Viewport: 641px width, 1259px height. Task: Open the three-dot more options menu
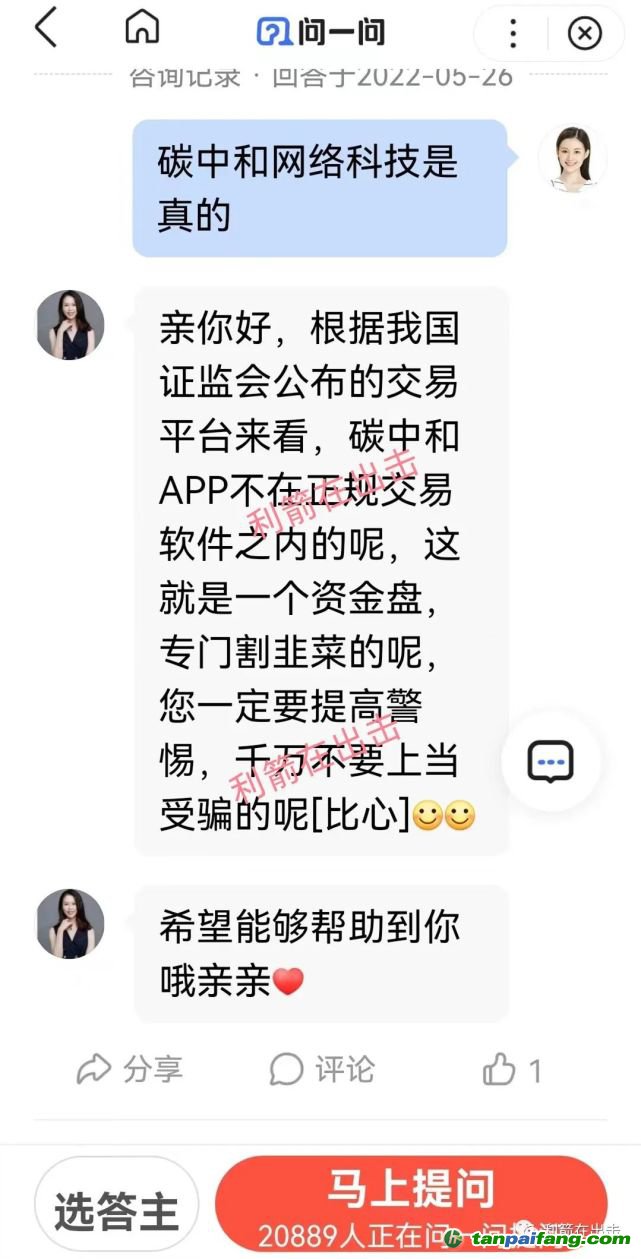513,34
